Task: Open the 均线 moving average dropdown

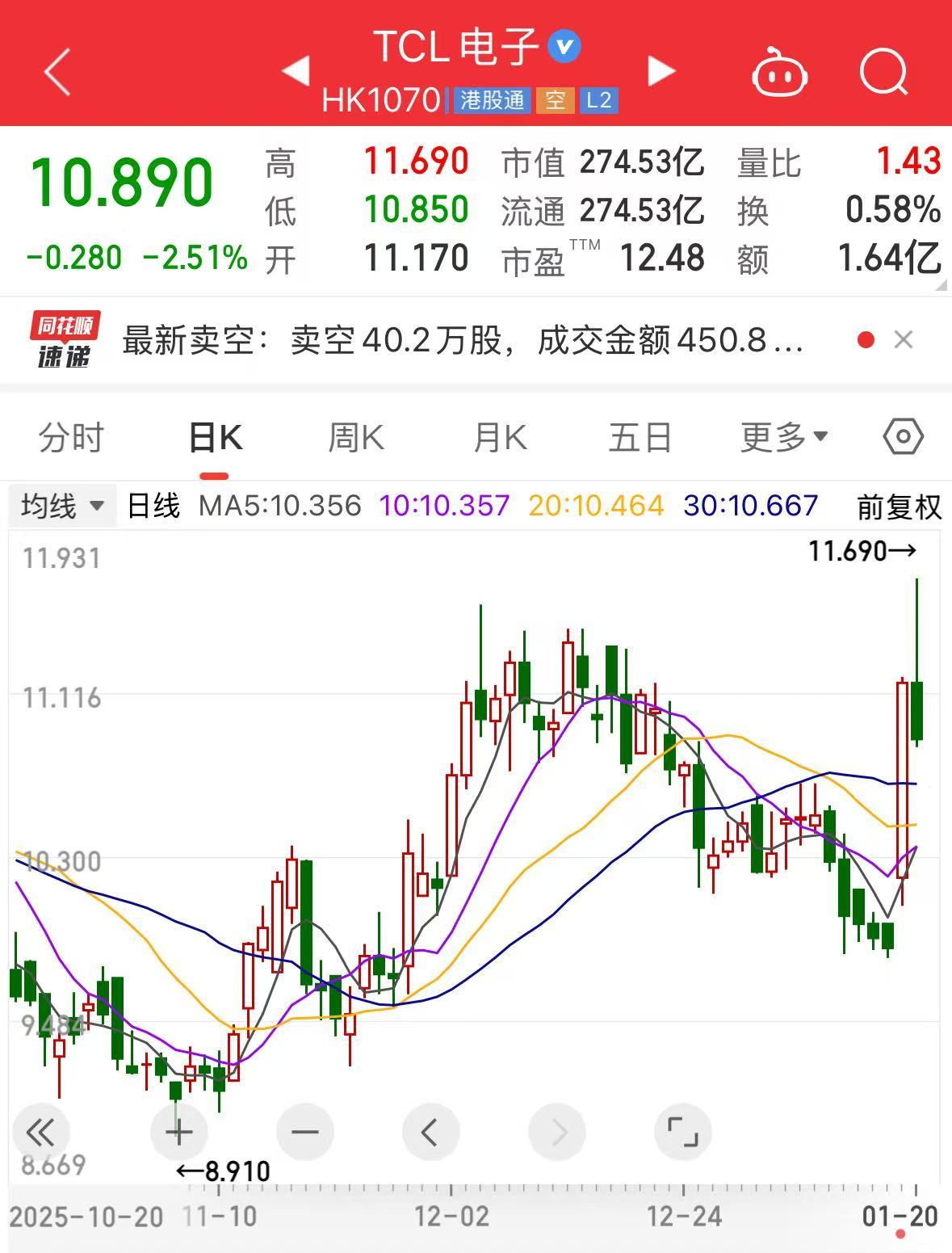Action: click(62, 507)
